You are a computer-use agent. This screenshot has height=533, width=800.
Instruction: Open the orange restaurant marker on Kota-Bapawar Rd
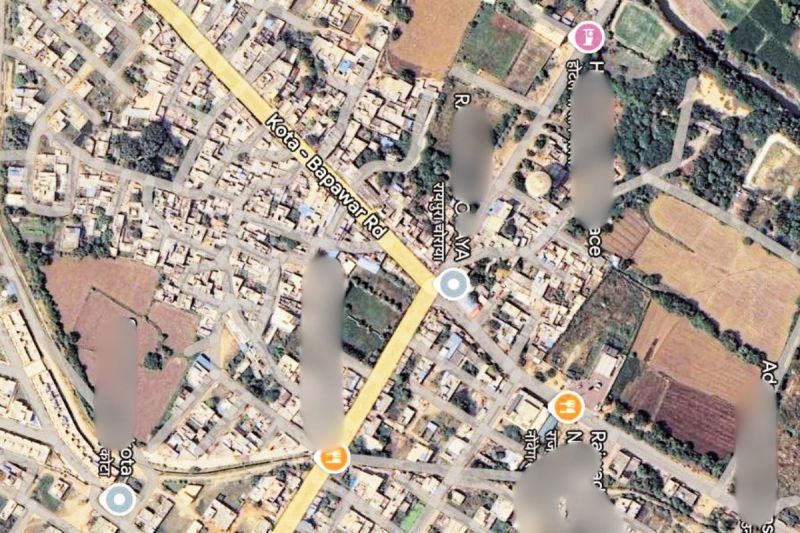point(329,458)
